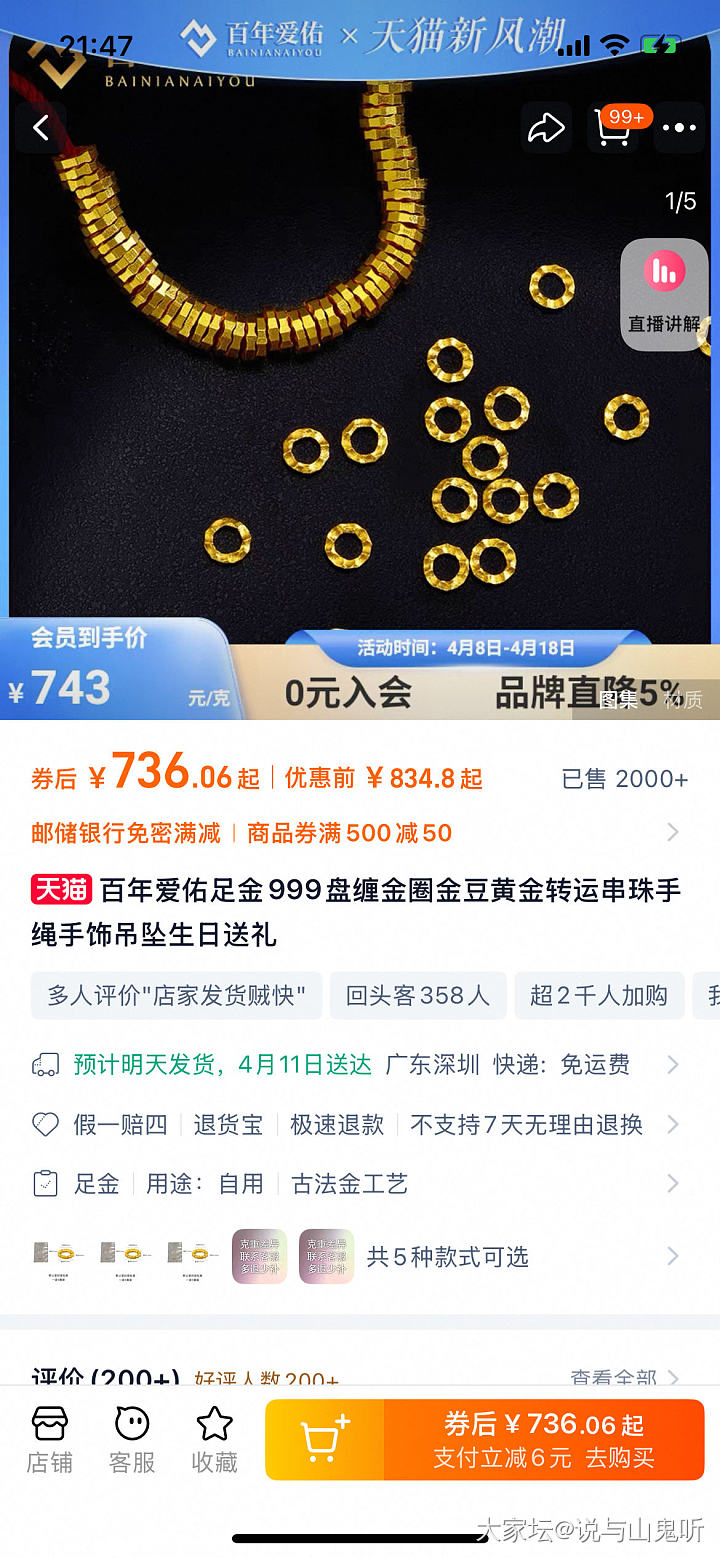The image size is (720, 1558).
Task: Open 直播讲解 live stream explanation
Action: (x=664, y=295)
